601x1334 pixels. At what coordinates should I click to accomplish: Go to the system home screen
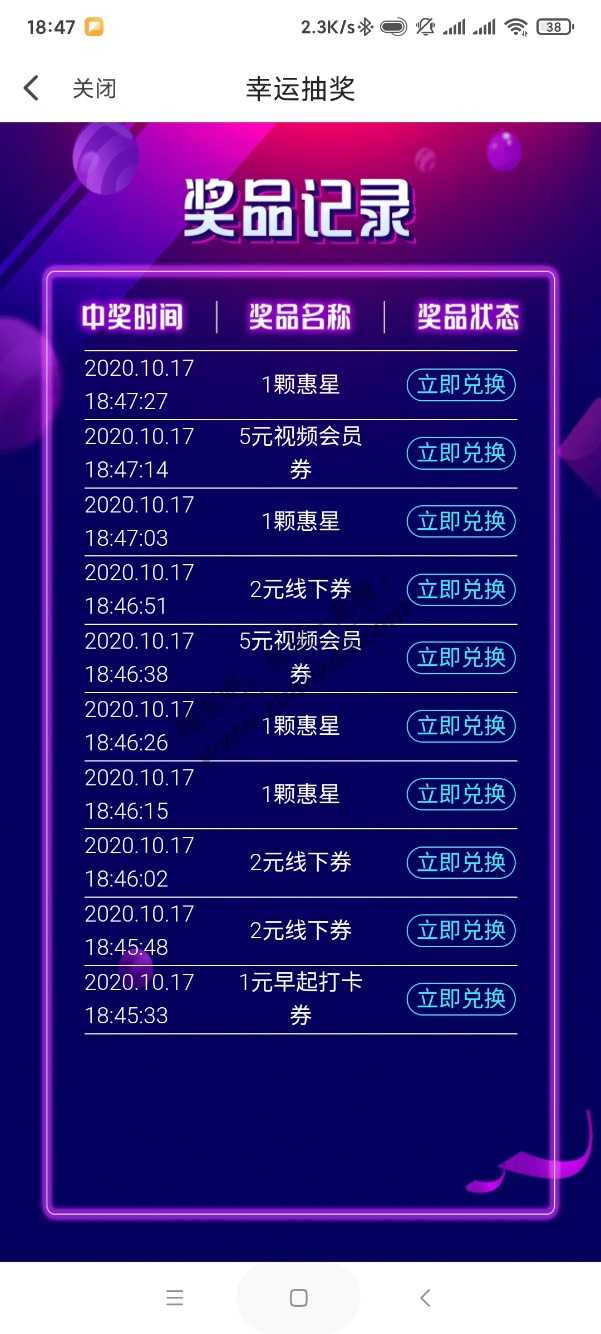tap(298, 1298)
